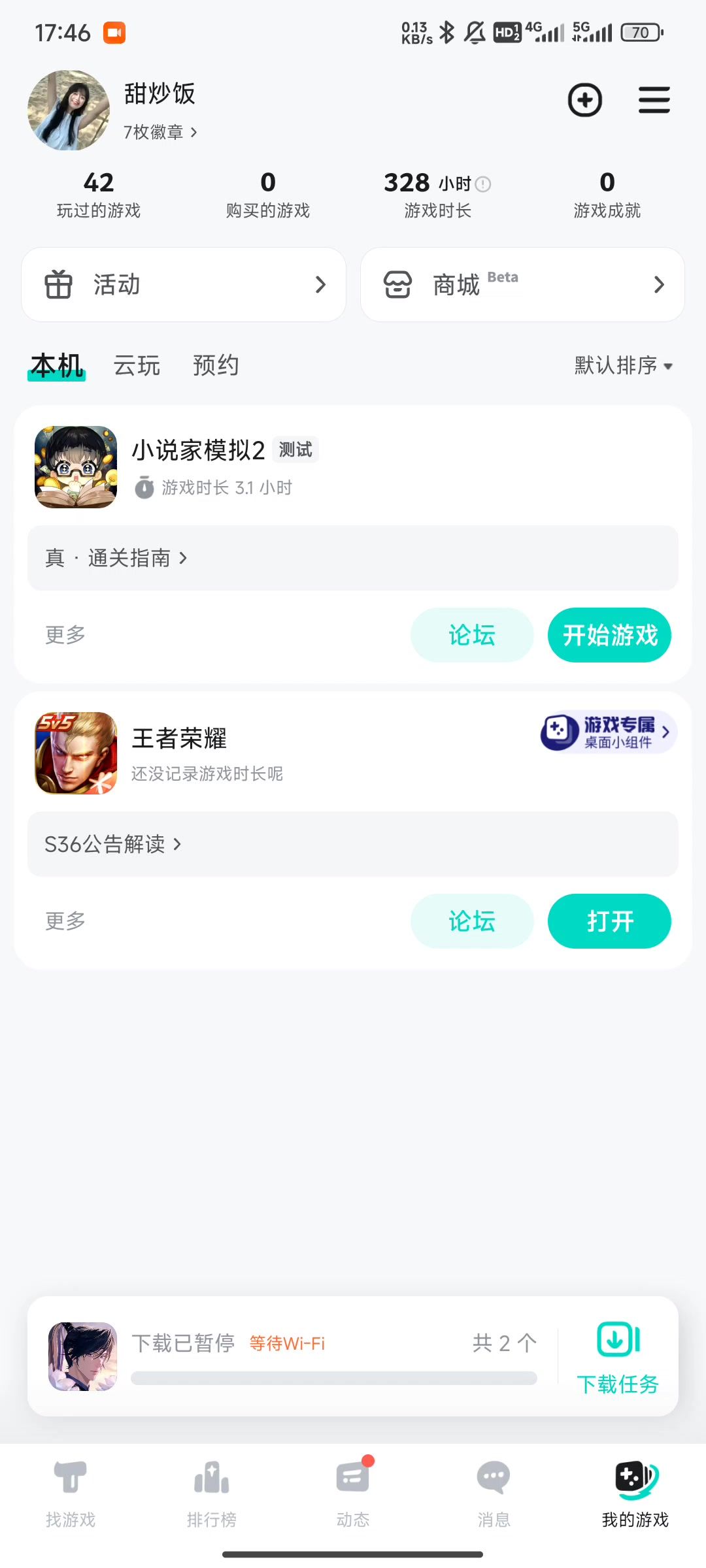Tap the plus circle icon at top
706x1568 pixels.
point(584,100)
